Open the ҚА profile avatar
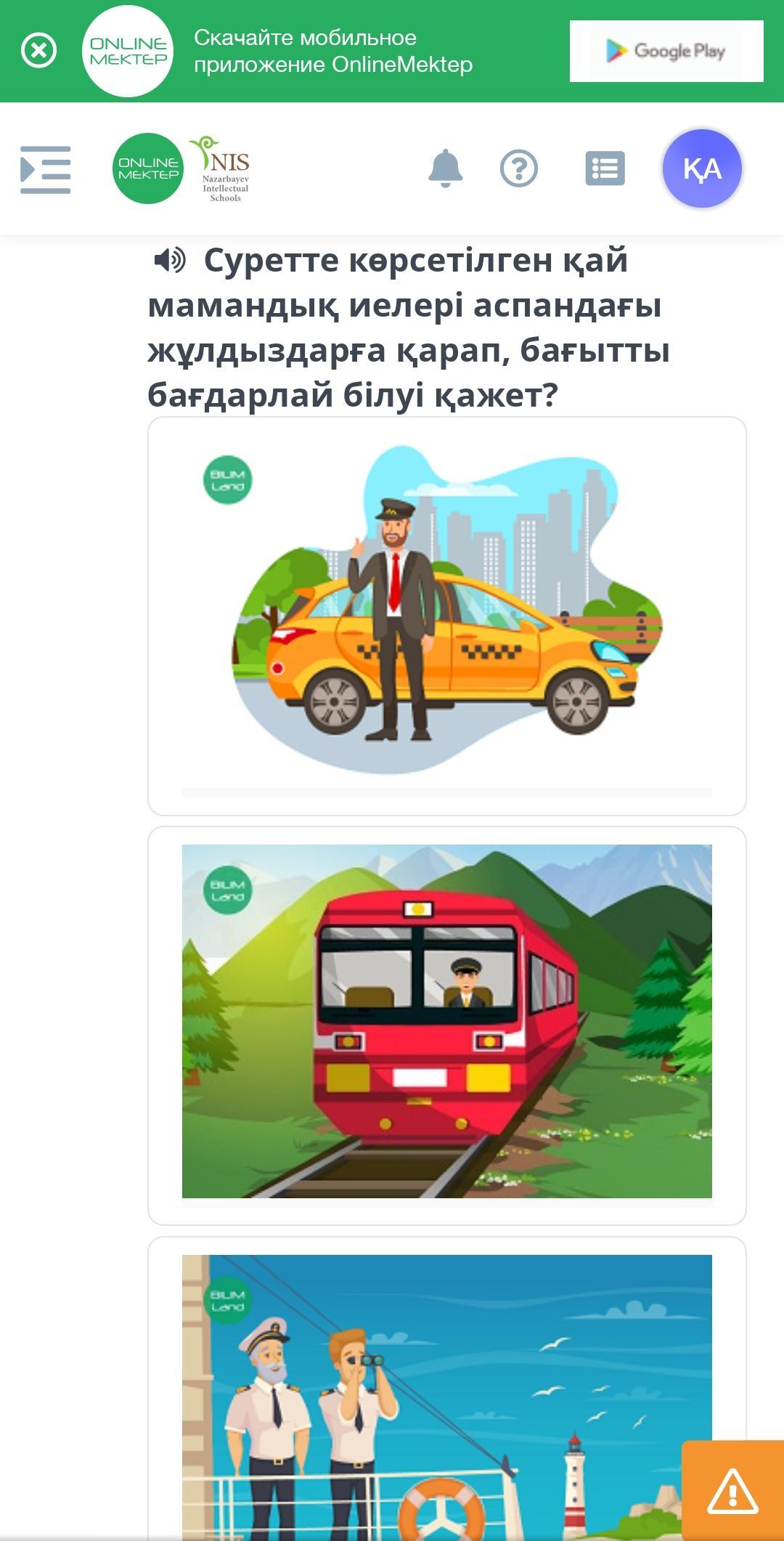 702,168
